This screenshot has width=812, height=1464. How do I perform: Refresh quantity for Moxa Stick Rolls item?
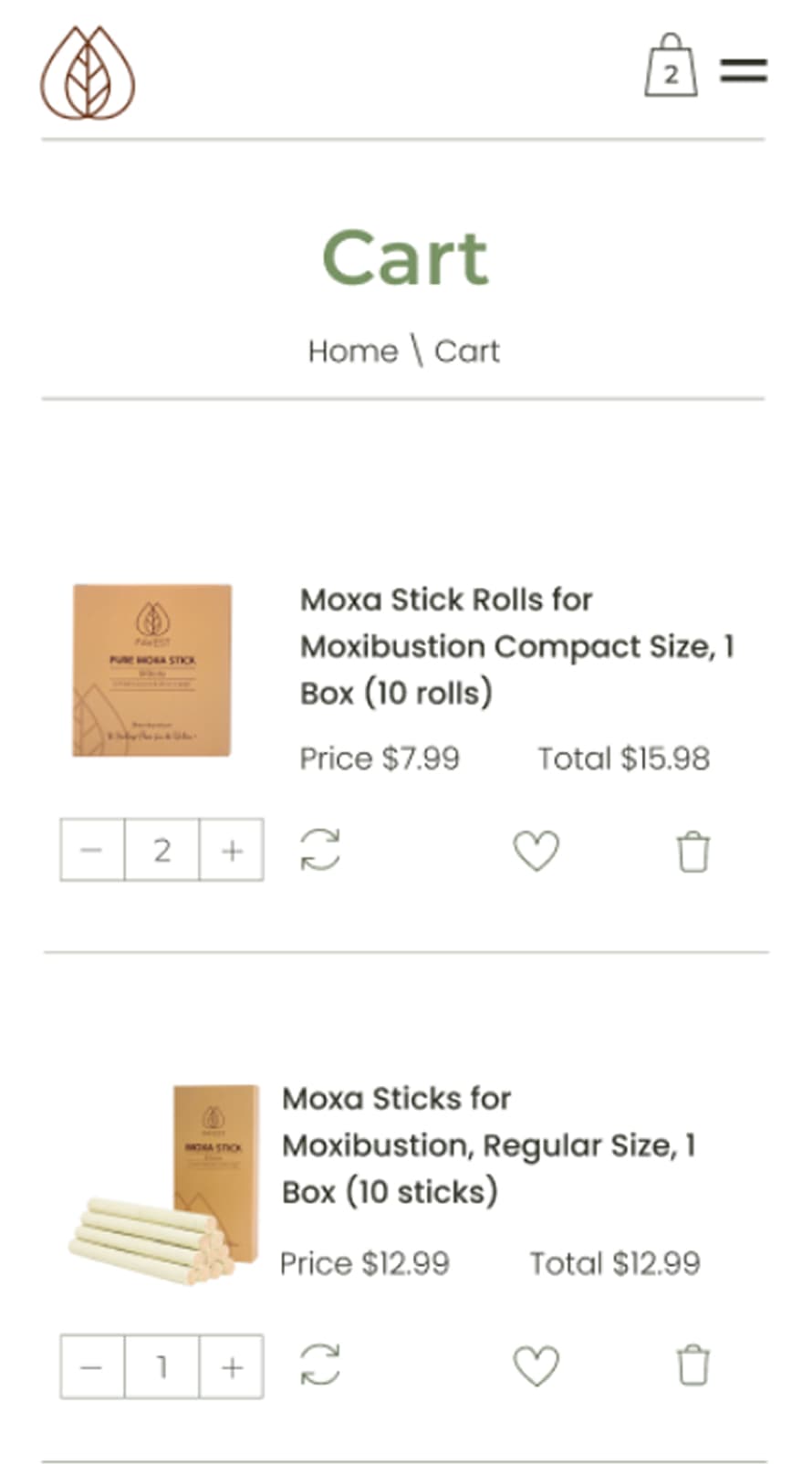321,849
